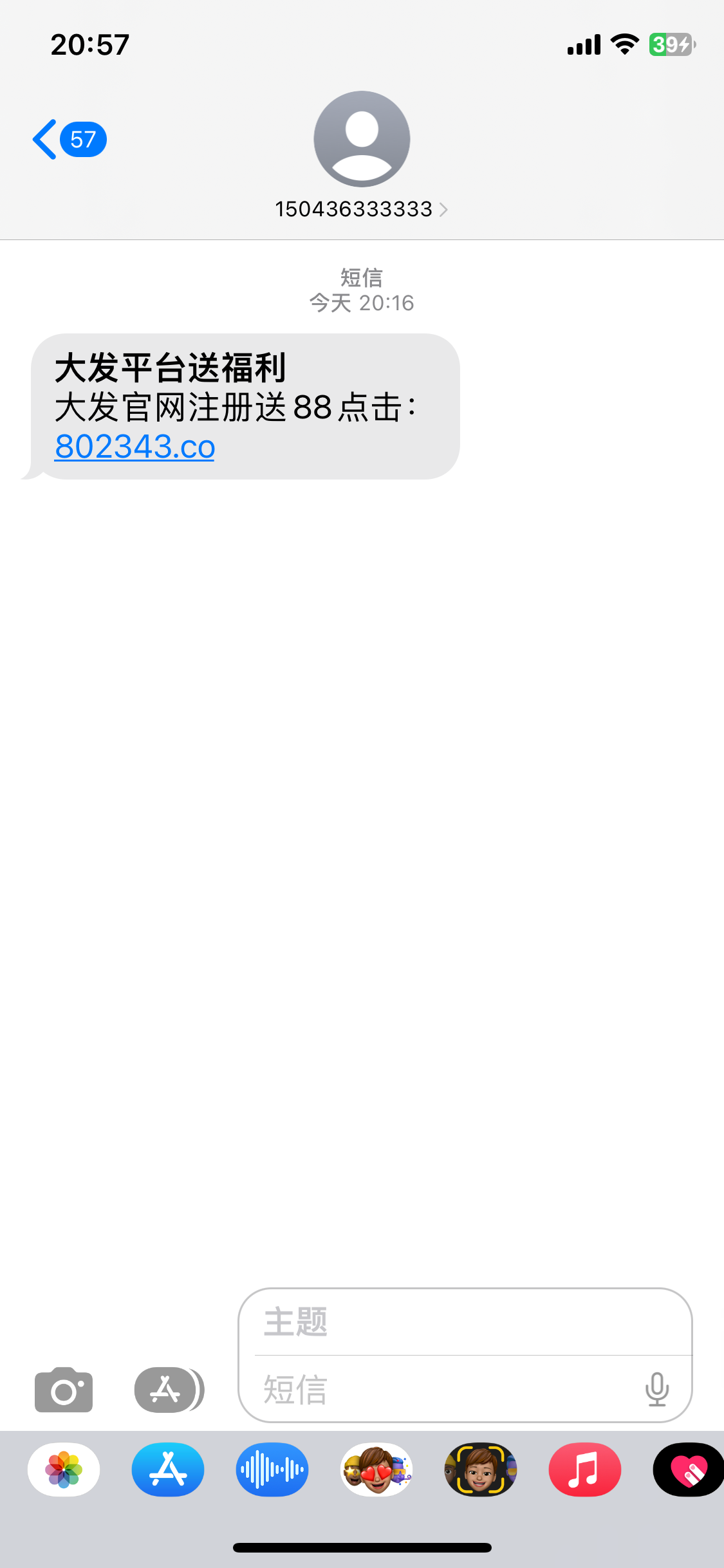This screenshot has height=1568, width=724.
Task: Open the Digital Touch heart app
Action: (x=687, y=1470)
